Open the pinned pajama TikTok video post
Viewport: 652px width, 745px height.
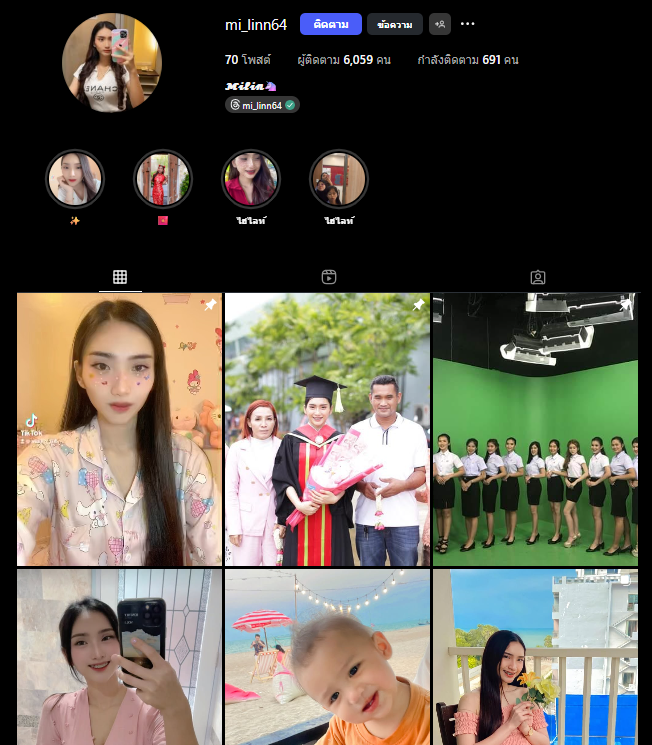coord(119,429)
